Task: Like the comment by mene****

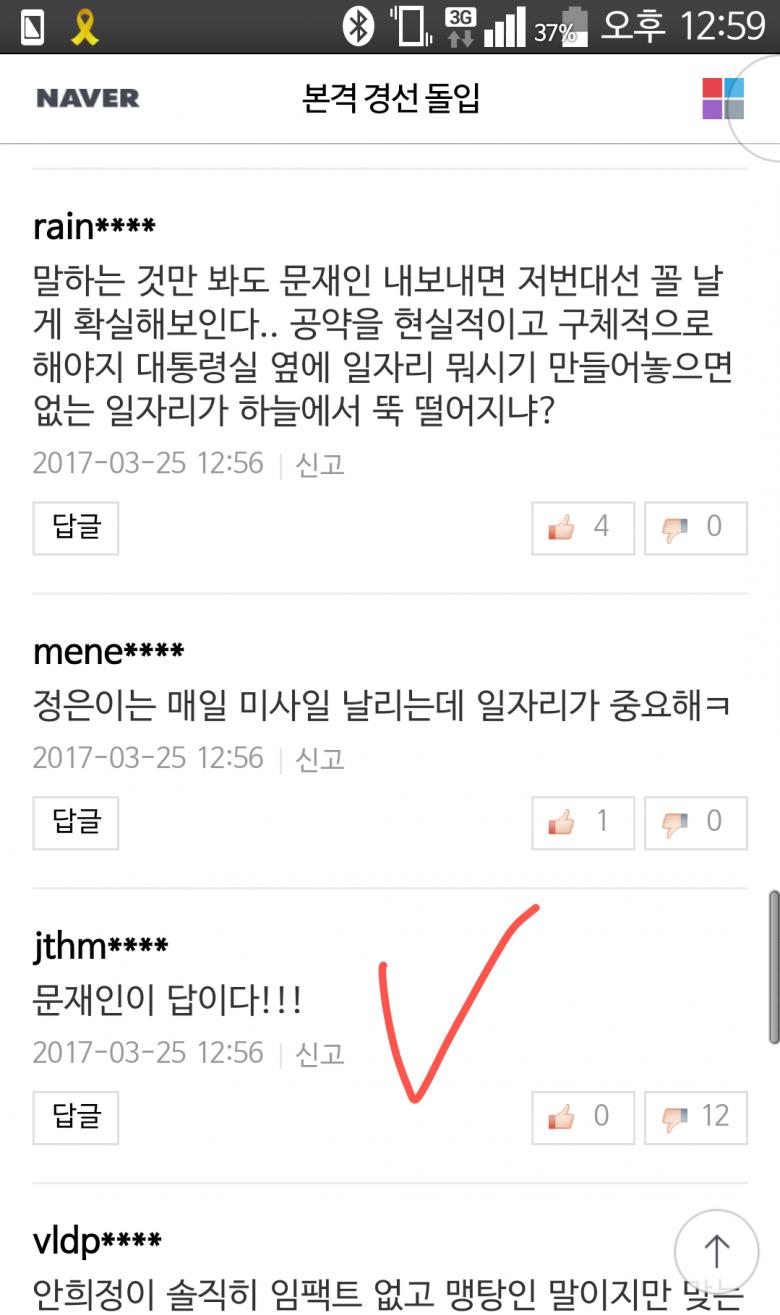Action: (x=582, y=823)
